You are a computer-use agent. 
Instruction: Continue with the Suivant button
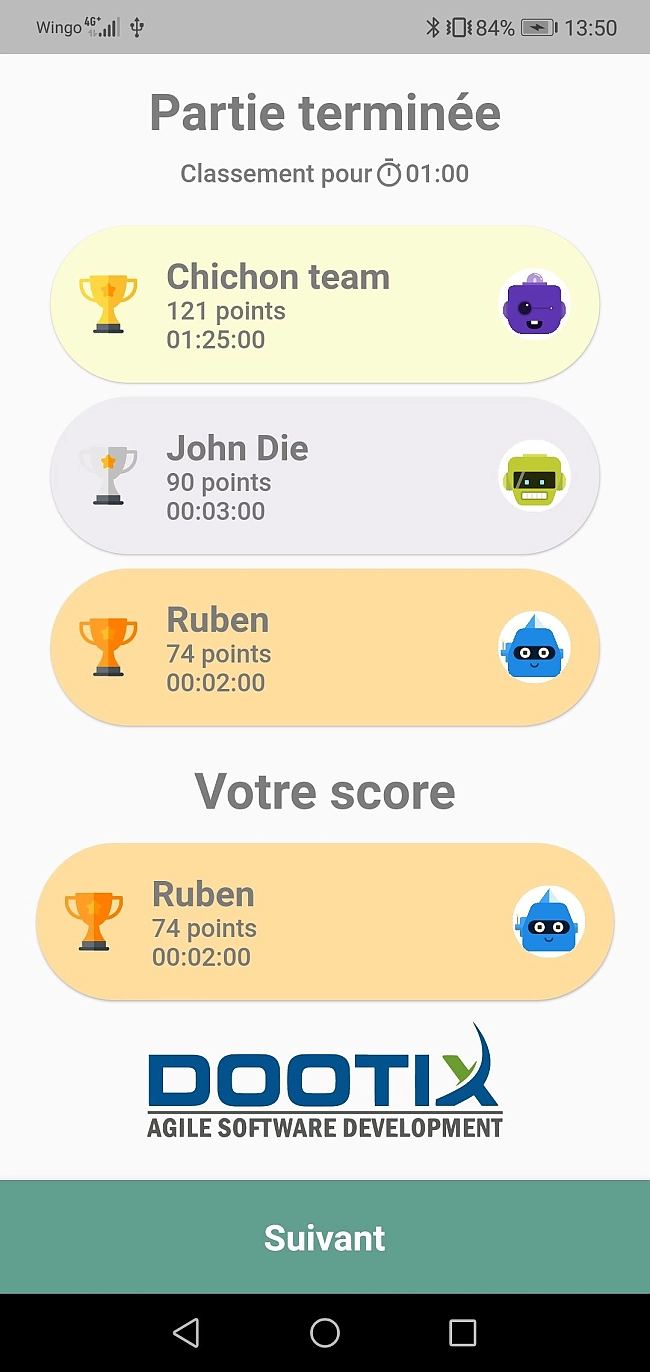click(325, 1237)
